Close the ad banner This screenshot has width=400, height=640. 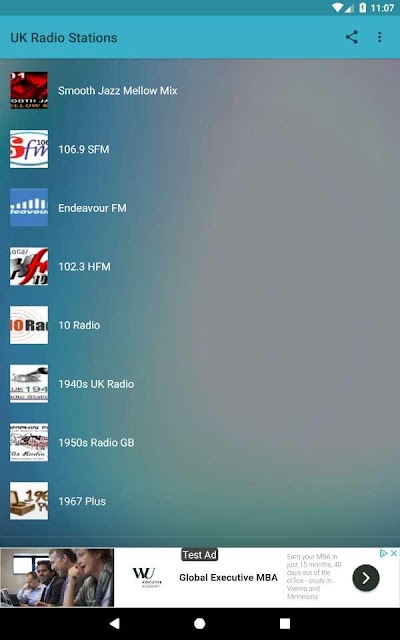394,553
